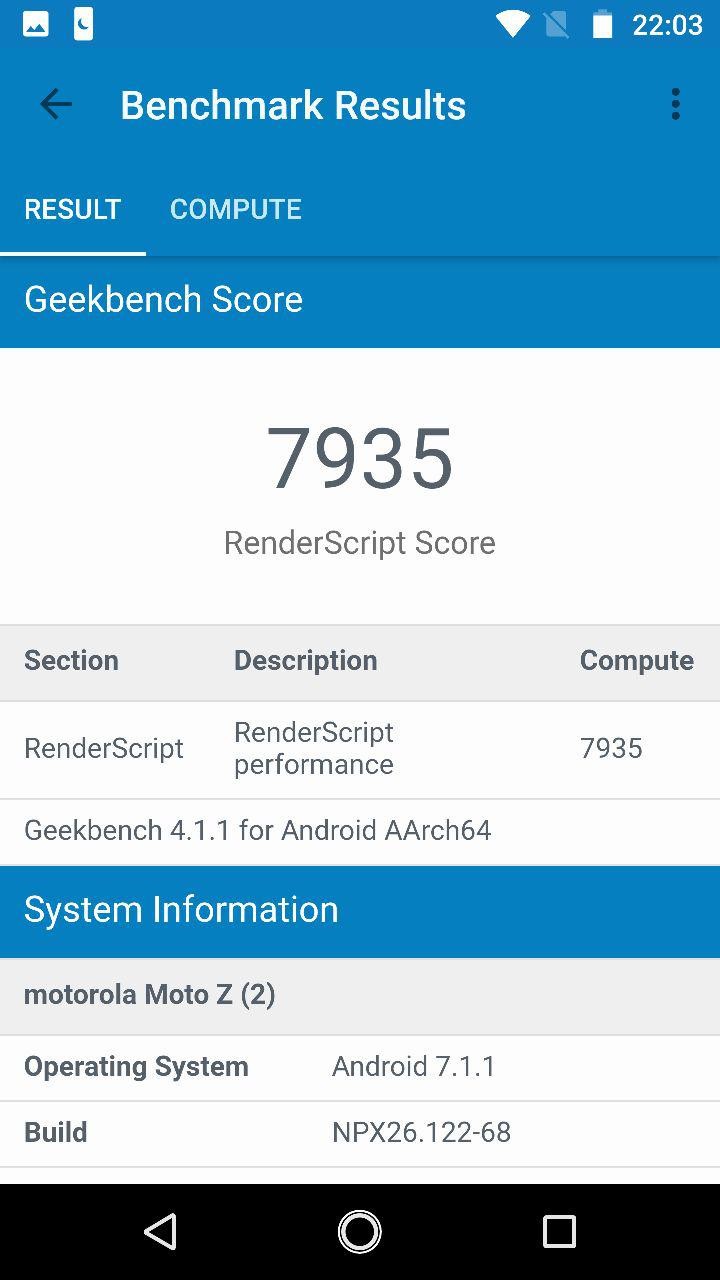This screenshot has width=720, height=1280.
Task: Select the Result tab
Action: [x=73, y=209]
